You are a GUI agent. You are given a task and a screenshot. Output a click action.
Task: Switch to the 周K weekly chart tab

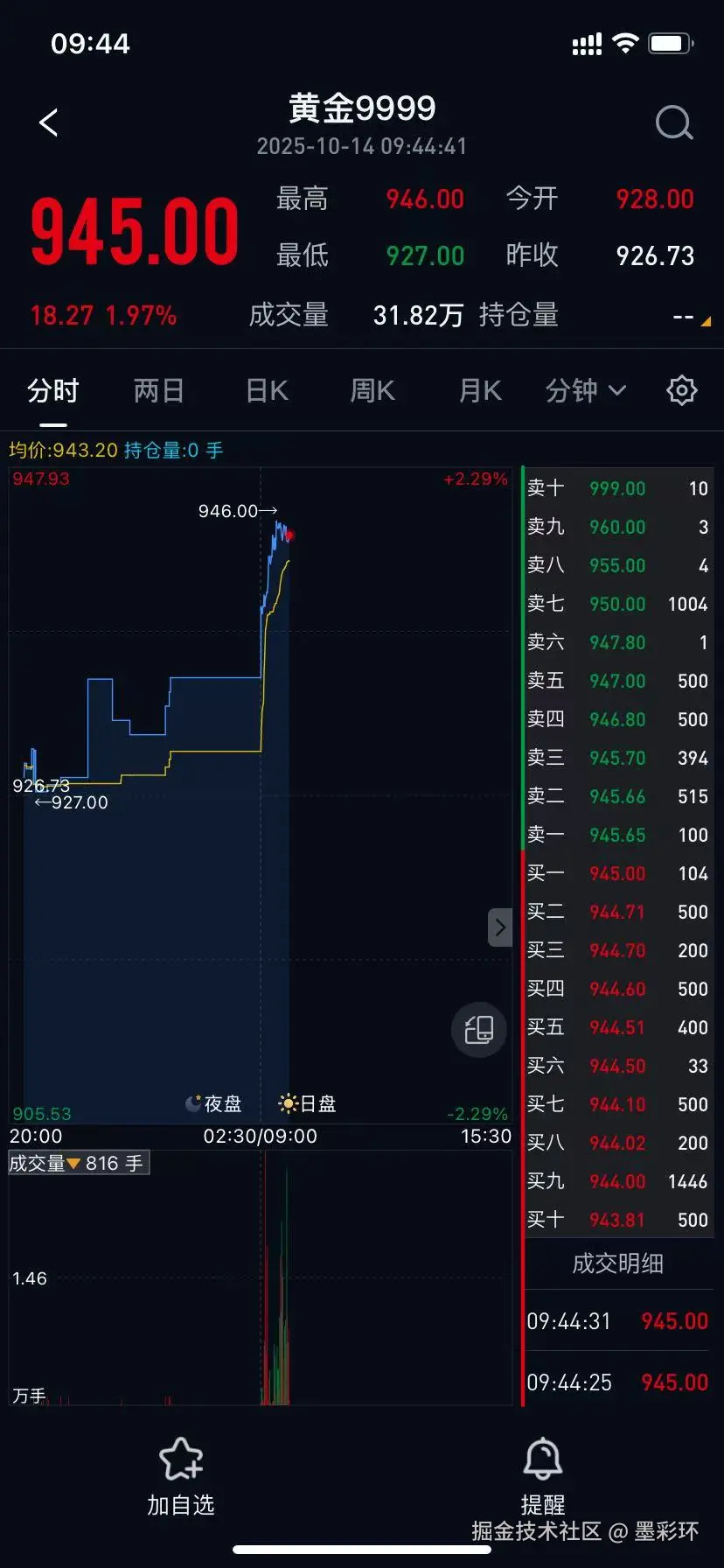[x=372, y=390]
